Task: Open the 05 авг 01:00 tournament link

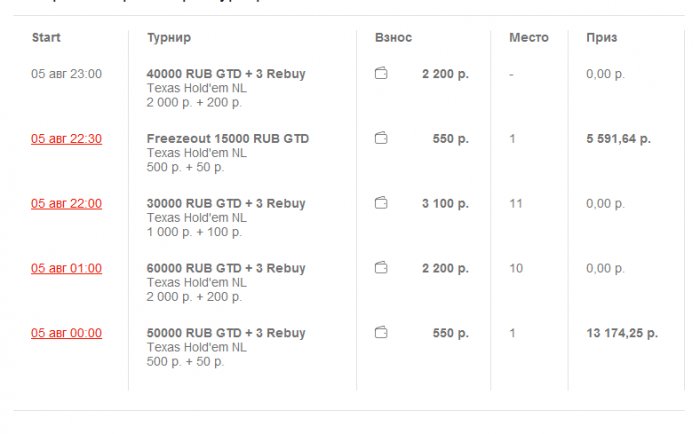Action: point(66,269)
